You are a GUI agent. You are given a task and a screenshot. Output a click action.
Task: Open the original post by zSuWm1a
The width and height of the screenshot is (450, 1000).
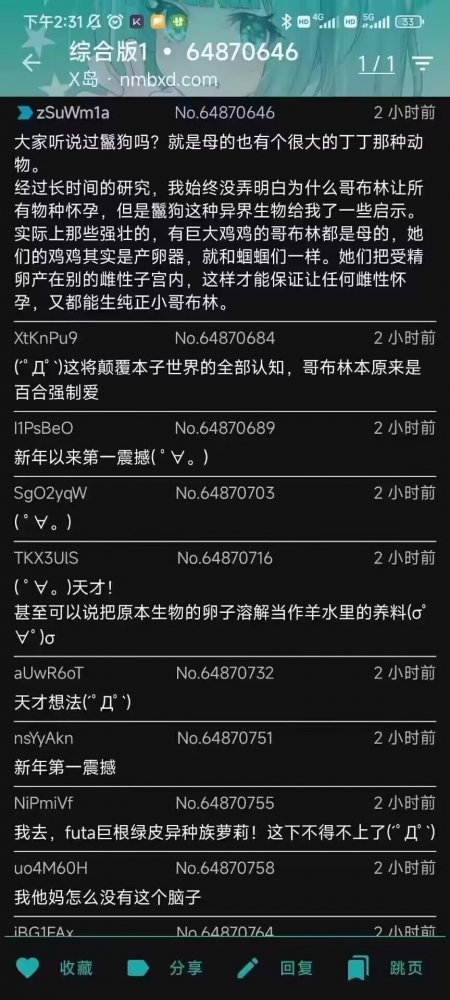pyautogui.click(x=225, y=209)
